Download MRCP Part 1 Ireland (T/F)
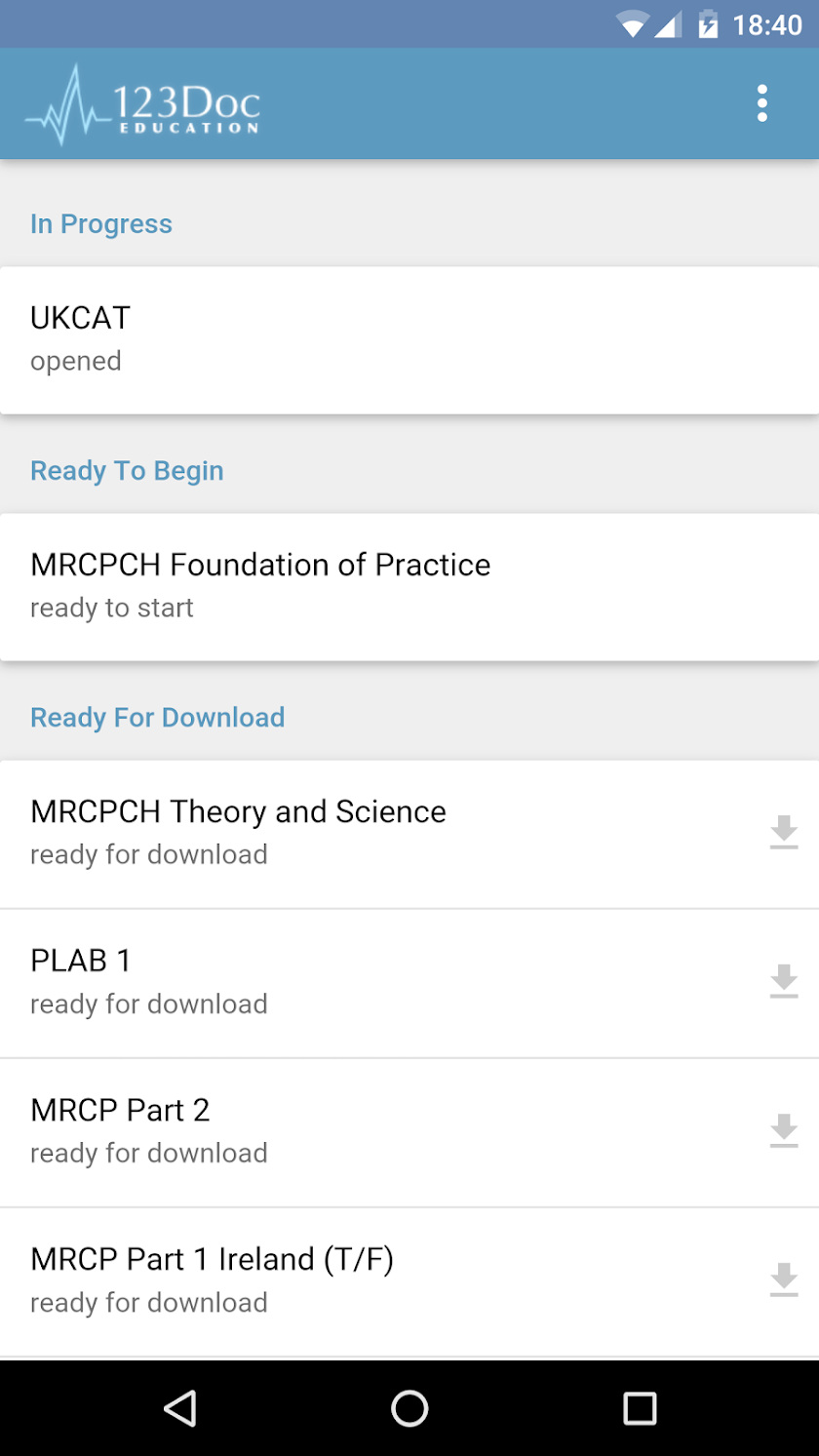The width and height of the screenshot is (819, 1456). (784, 1280)
